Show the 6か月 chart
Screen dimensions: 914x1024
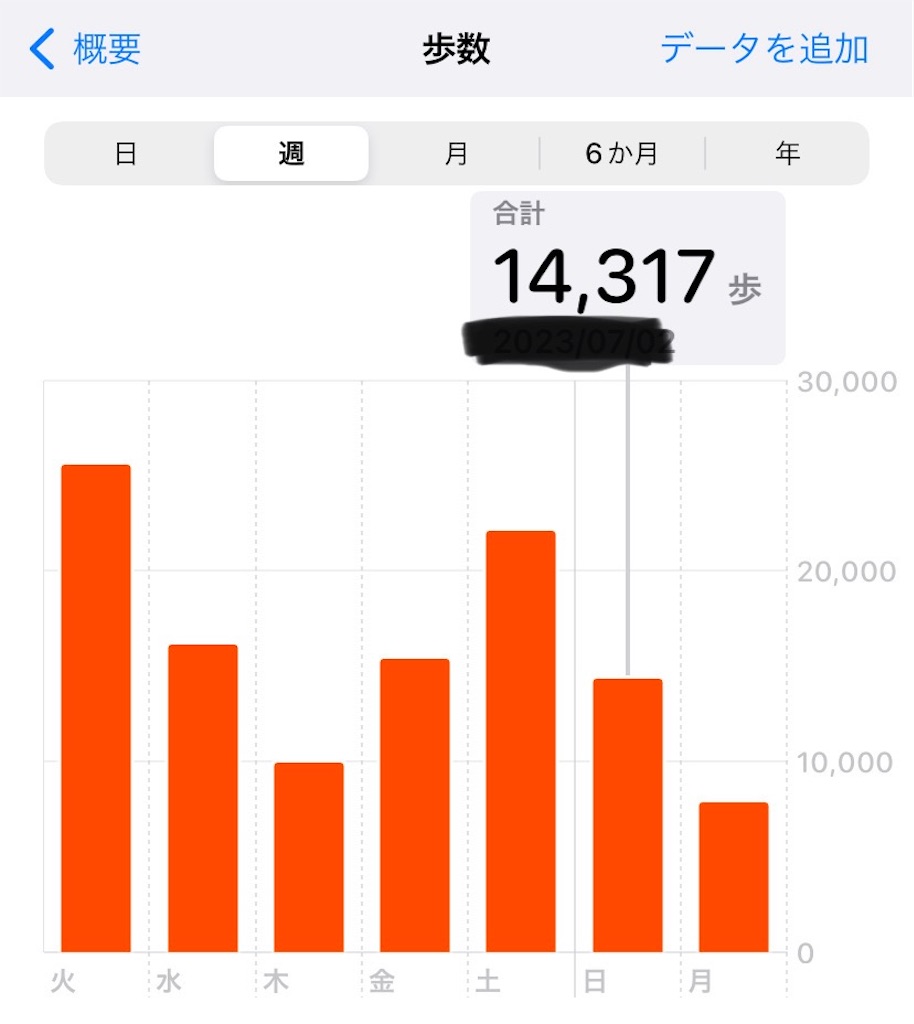click(x=622, y=154)
